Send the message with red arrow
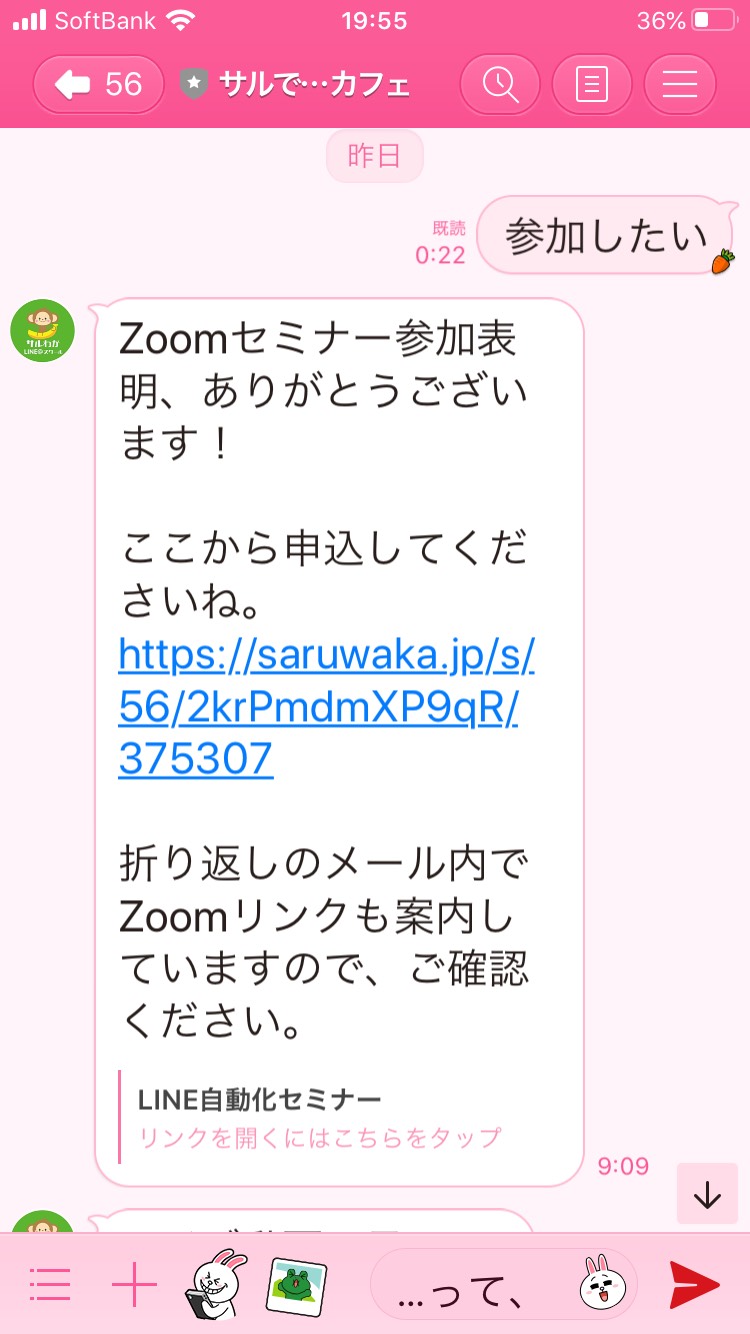The height and width of the screenshot is (1334, 750). click(x=694, y=1284)
